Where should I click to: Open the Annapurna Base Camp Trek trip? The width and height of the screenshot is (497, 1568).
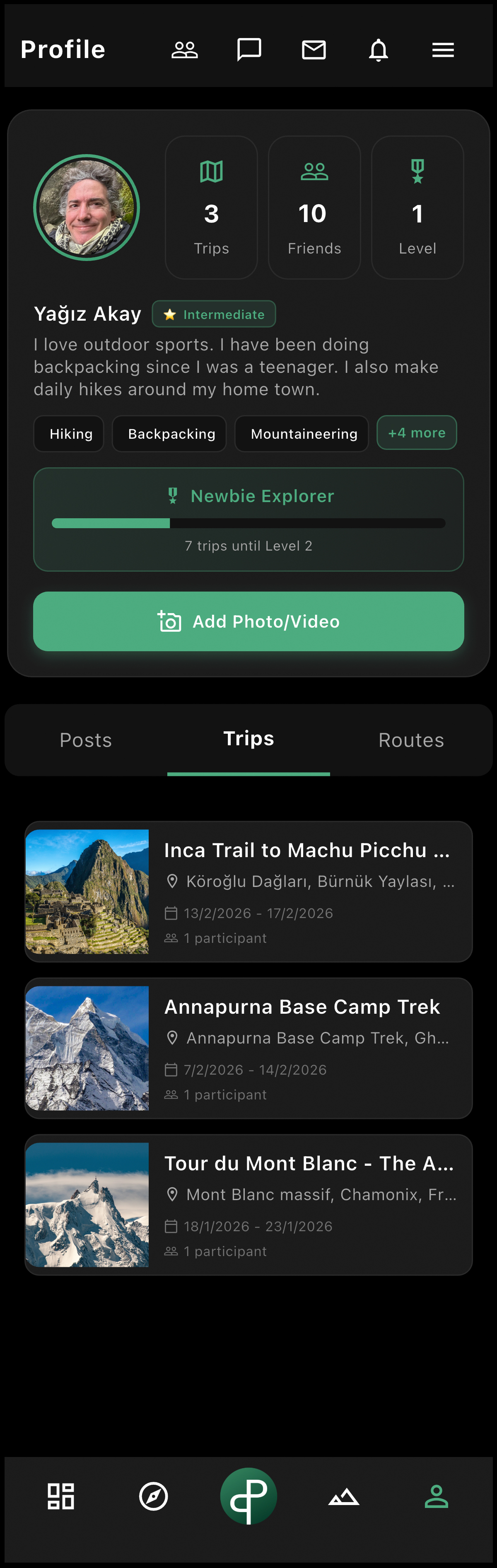coord(248,1048)
